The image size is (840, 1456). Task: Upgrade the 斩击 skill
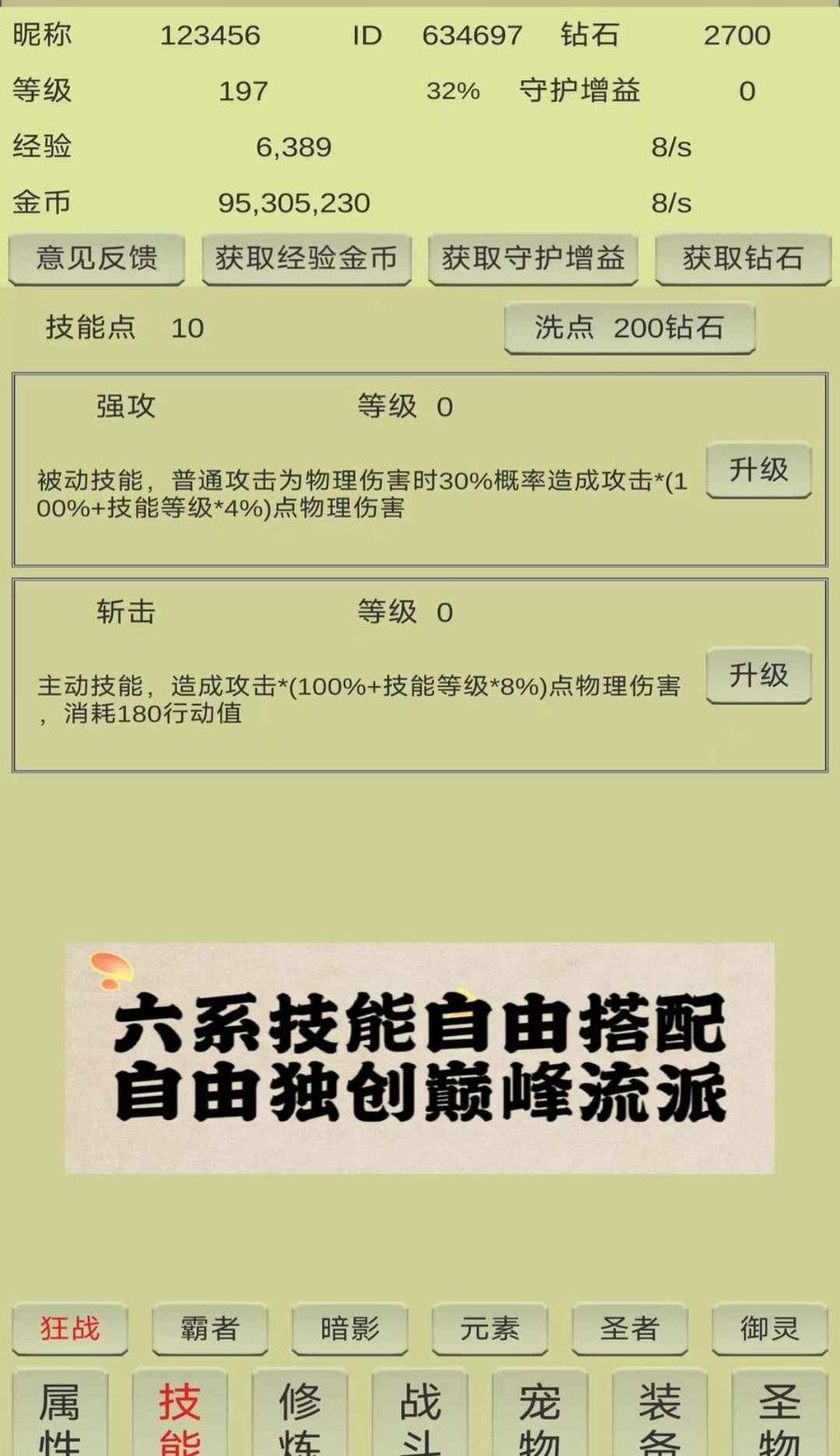[758, 675]
